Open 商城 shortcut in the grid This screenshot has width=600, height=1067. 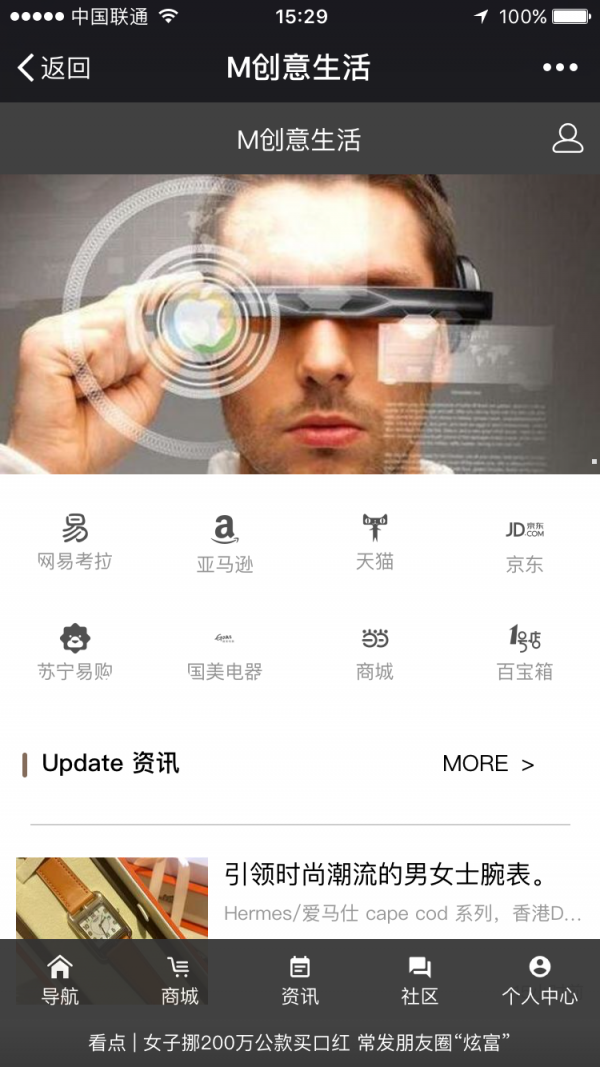tap(375, 652)
